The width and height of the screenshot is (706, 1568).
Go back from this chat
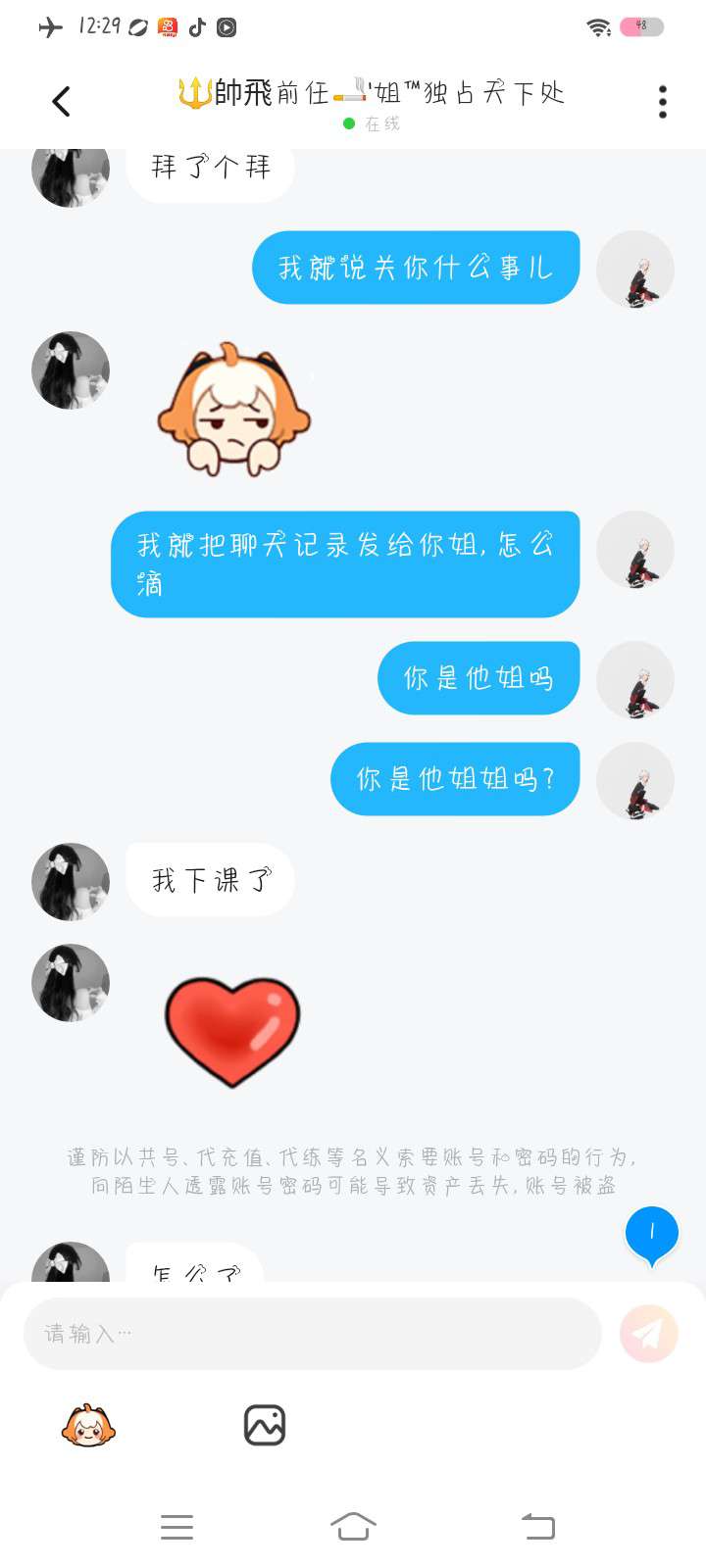point(61,101)
